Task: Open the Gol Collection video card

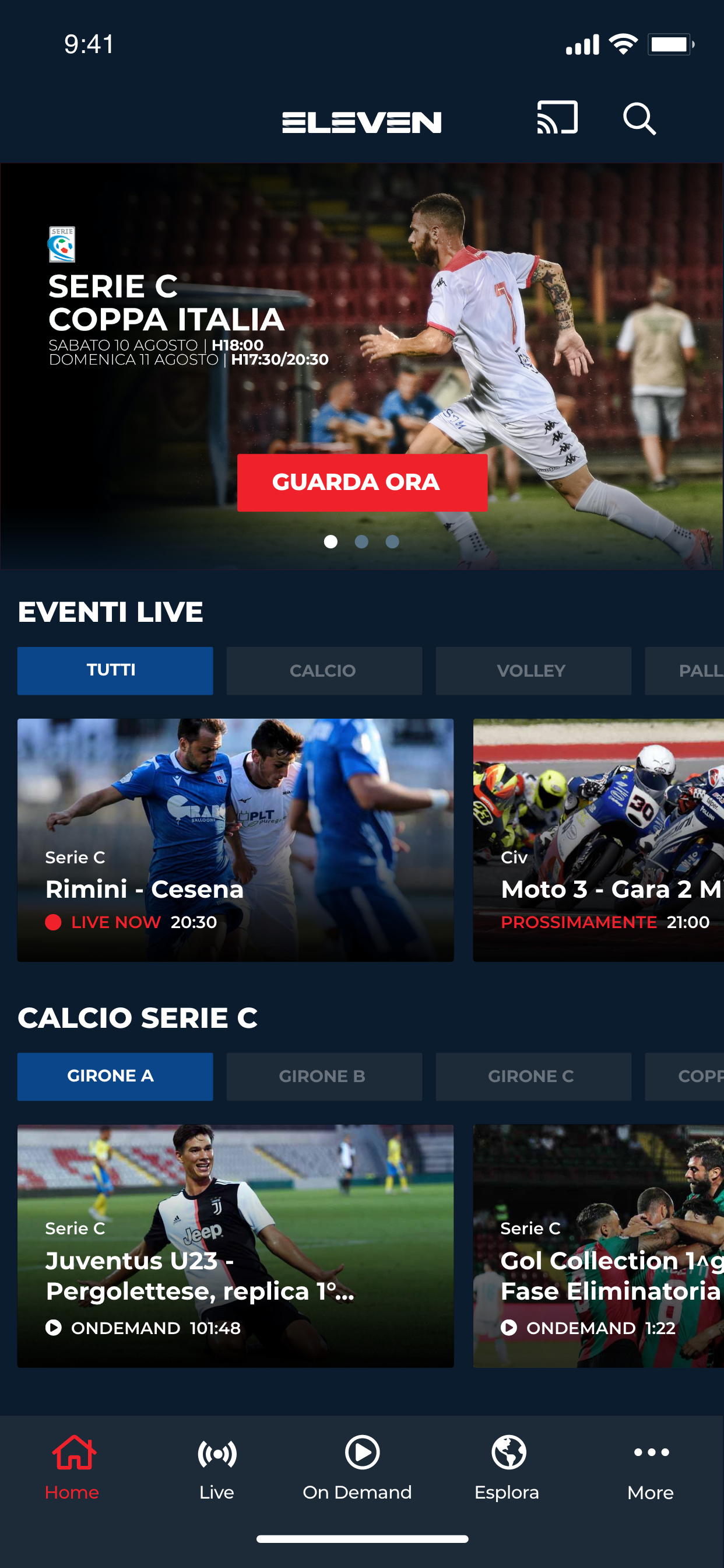Action: [x=599, y=1246]
